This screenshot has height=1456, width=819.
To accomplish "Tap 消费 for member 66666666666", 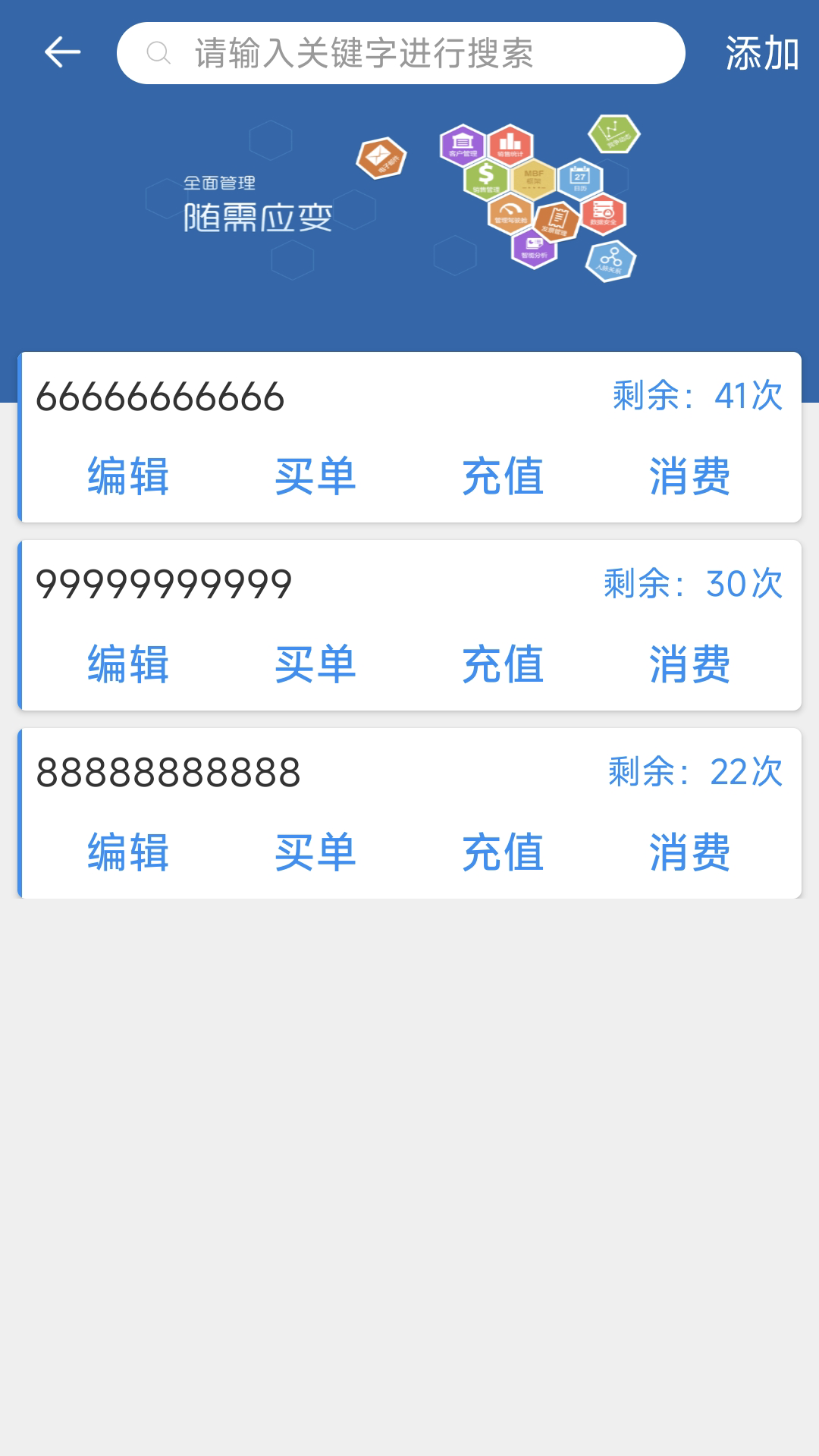I will tap(690, 476).
